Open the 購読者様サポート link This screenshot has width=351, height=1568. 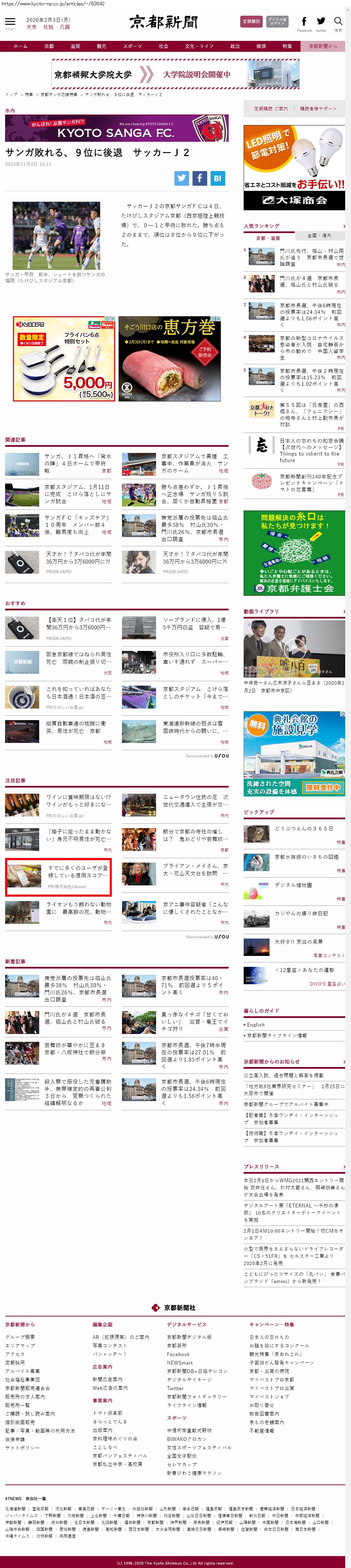point(318,108)
